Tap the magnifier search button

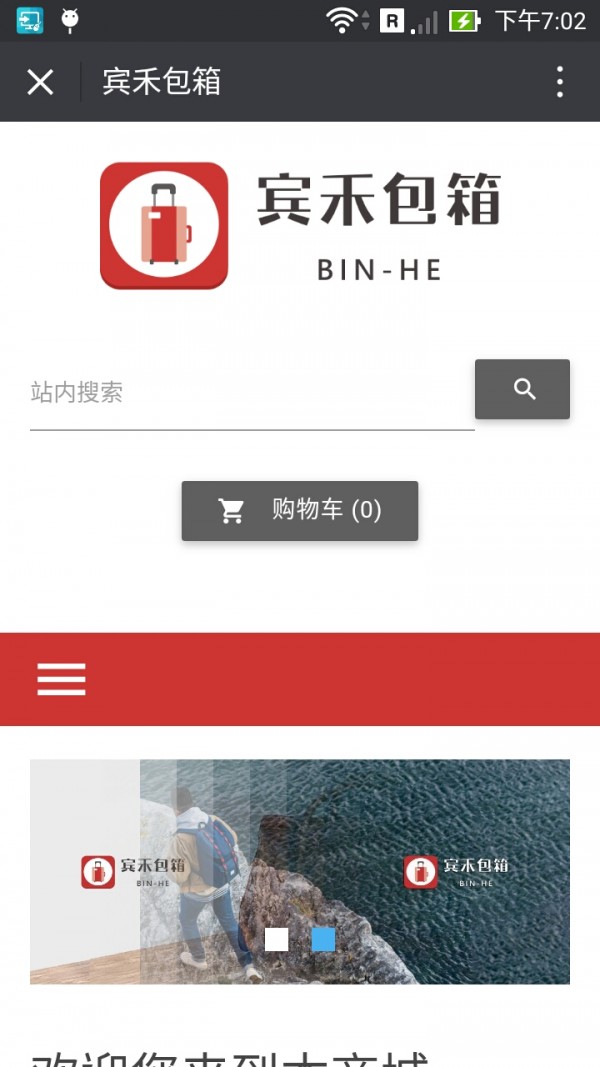tap(522, 389)
